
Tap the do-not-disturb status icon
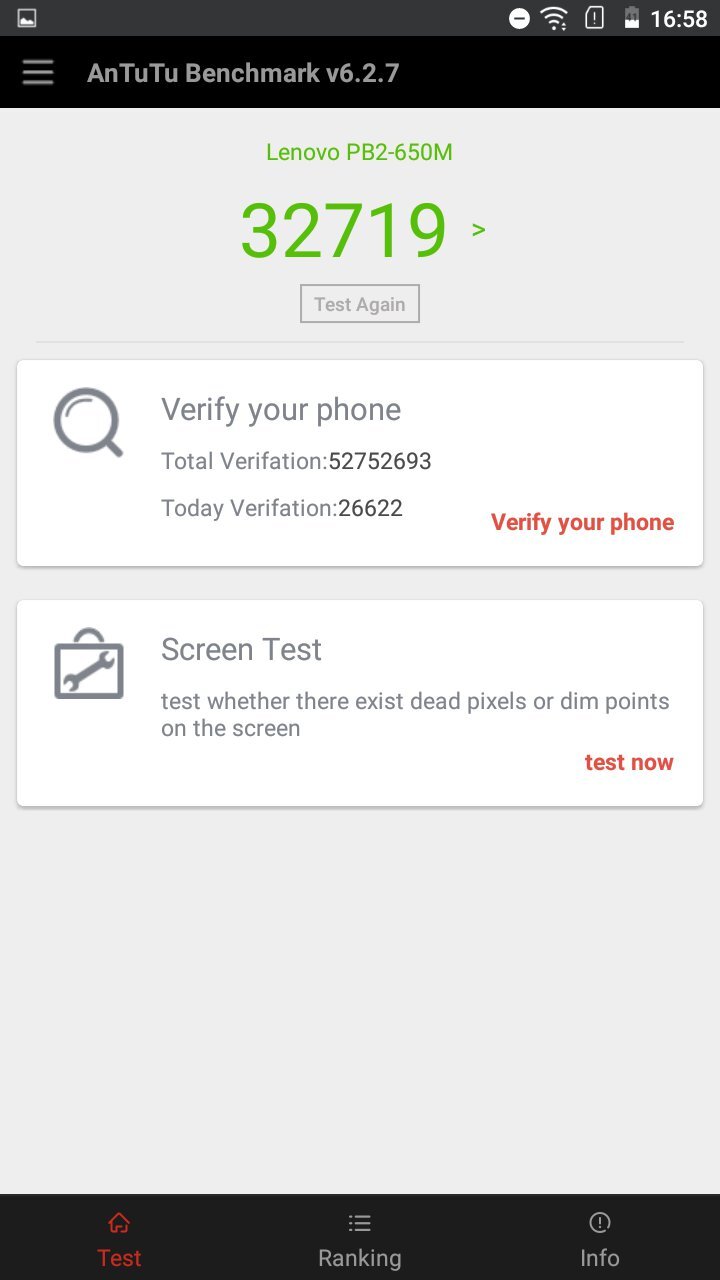519,16
